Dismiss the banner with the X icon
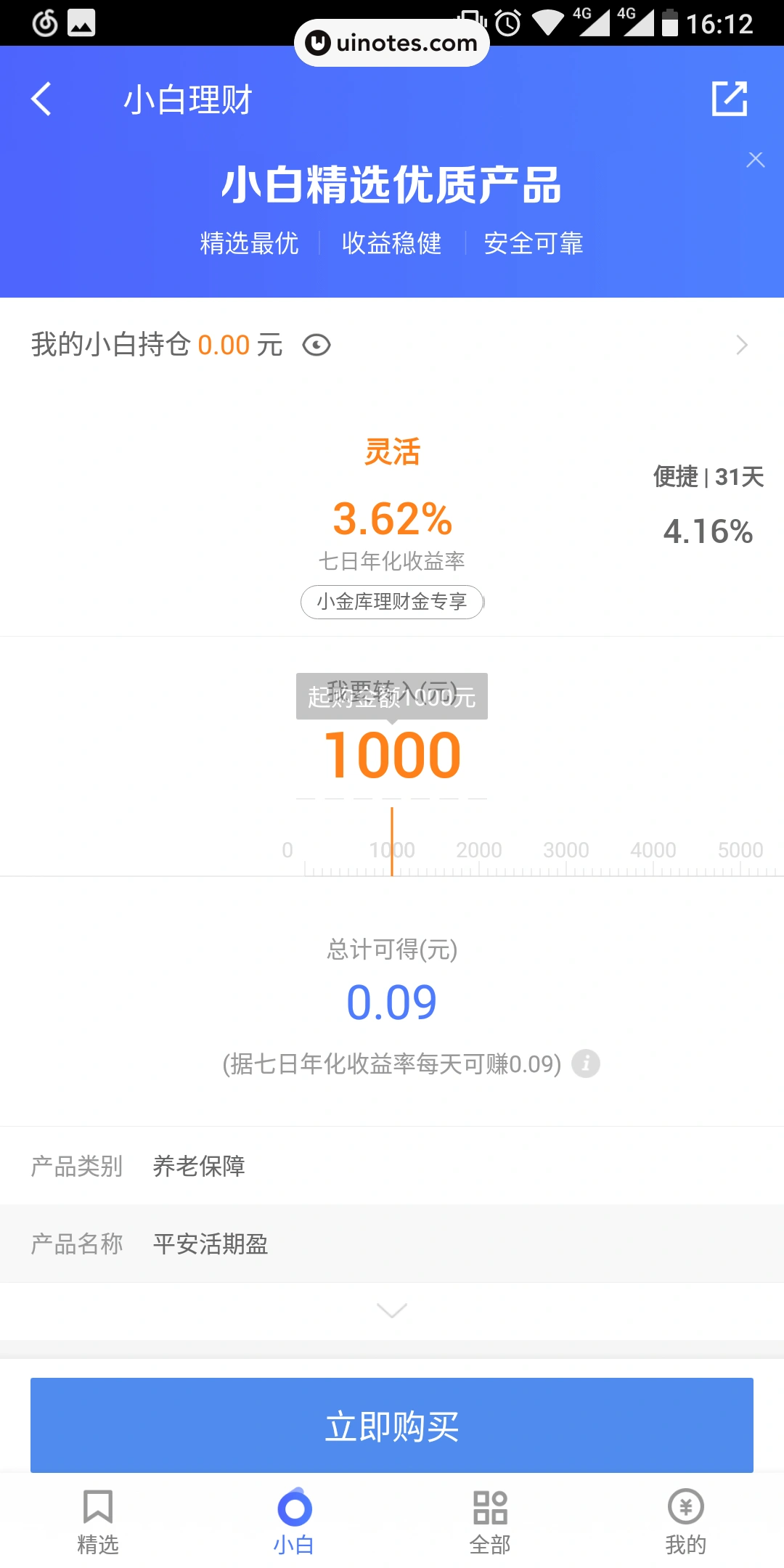The width and height of the screenshot is (784, 1568). [x=756, y=158]
